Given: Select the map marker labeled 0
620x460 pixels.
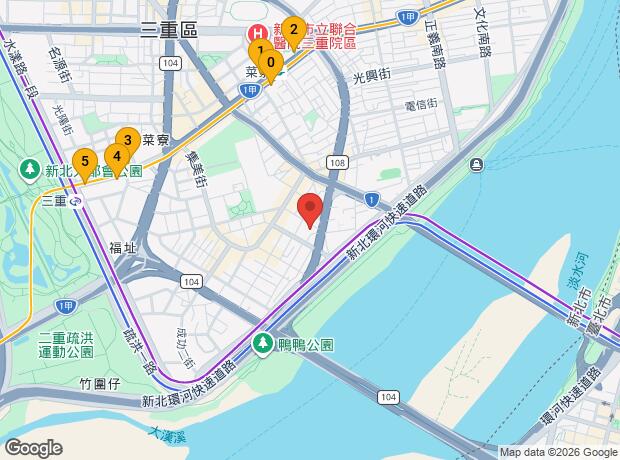Looking at the screenshot, I should click(271, 62).
